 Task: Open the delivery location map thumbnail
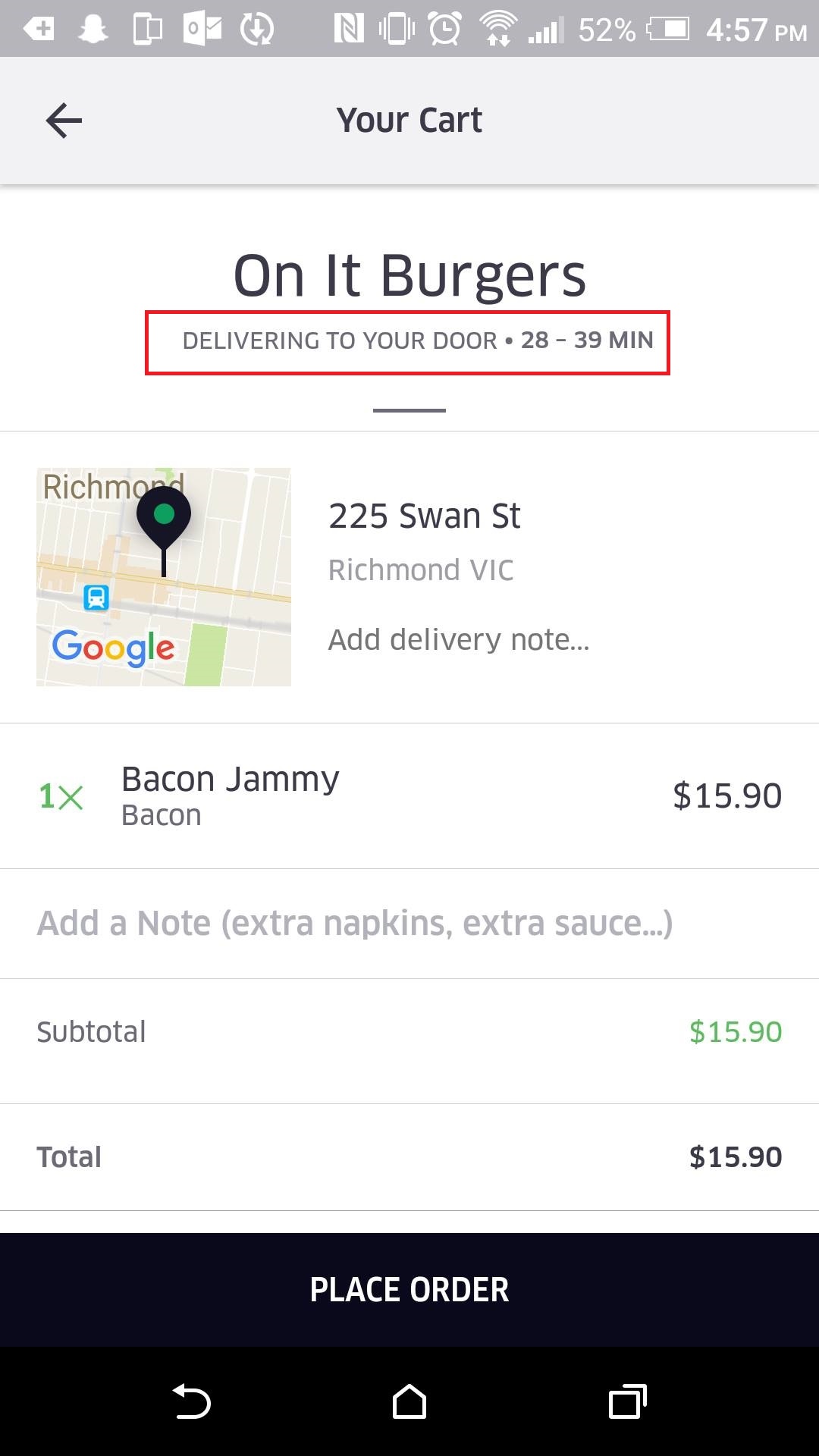(x=164, y=577)
